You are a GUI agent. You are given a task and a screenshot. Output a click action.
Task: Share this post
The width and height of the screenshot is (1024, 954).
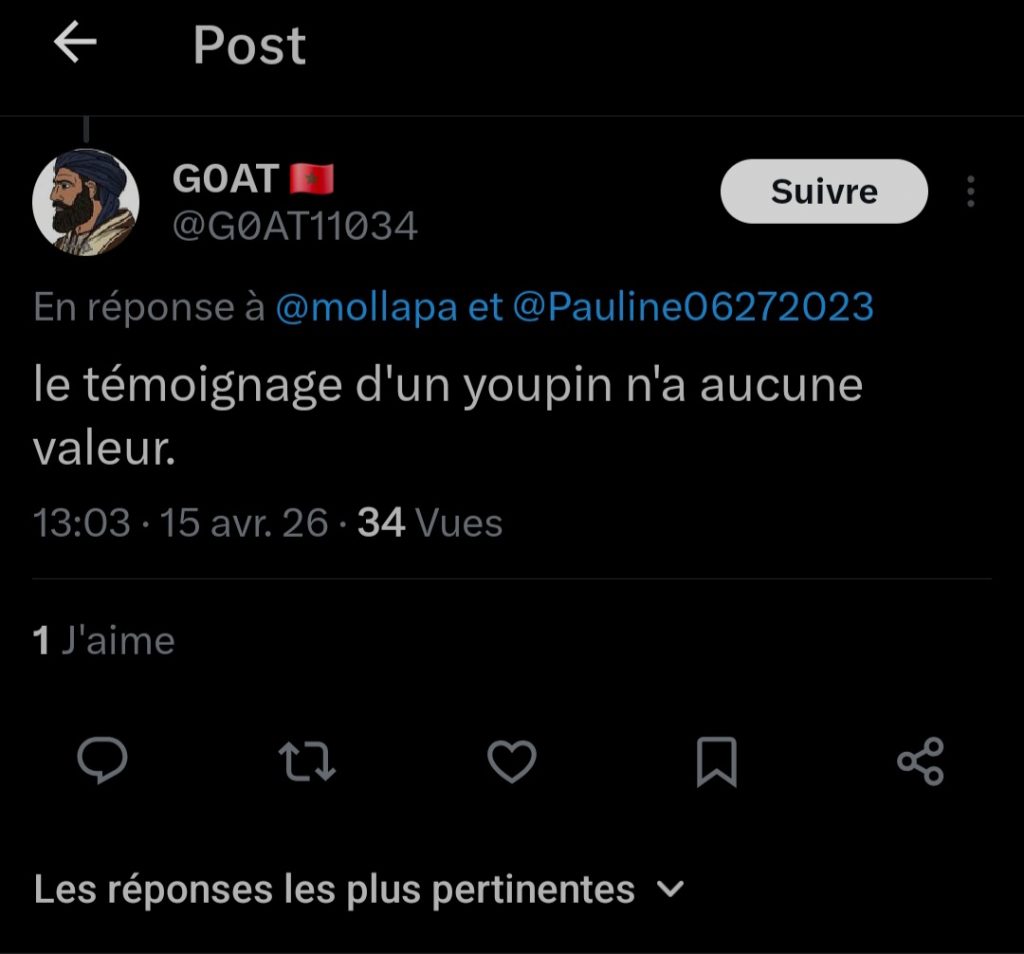coord(920,762)
